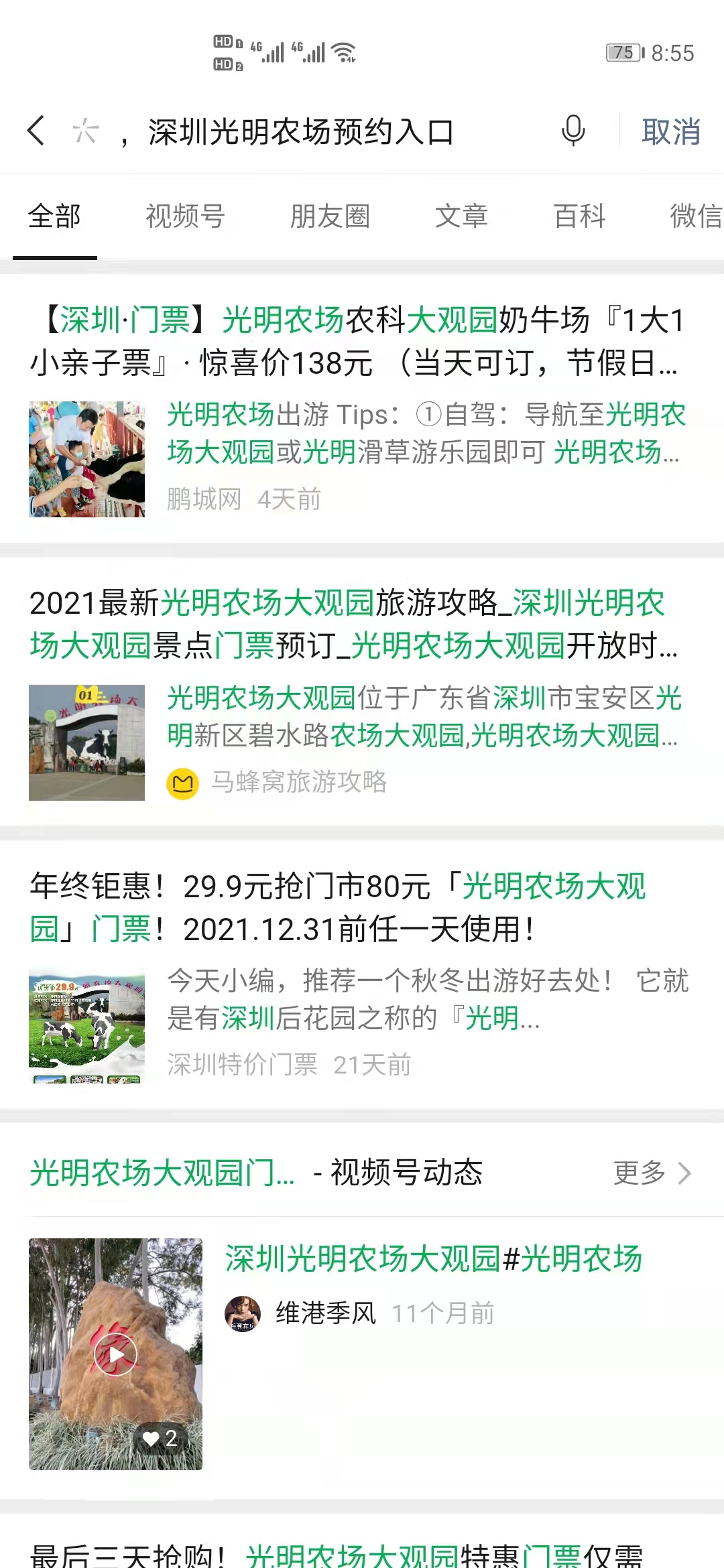724x1568 pixels.
Task: View 更多 视频号动态 results
Action: point(652,1173)
